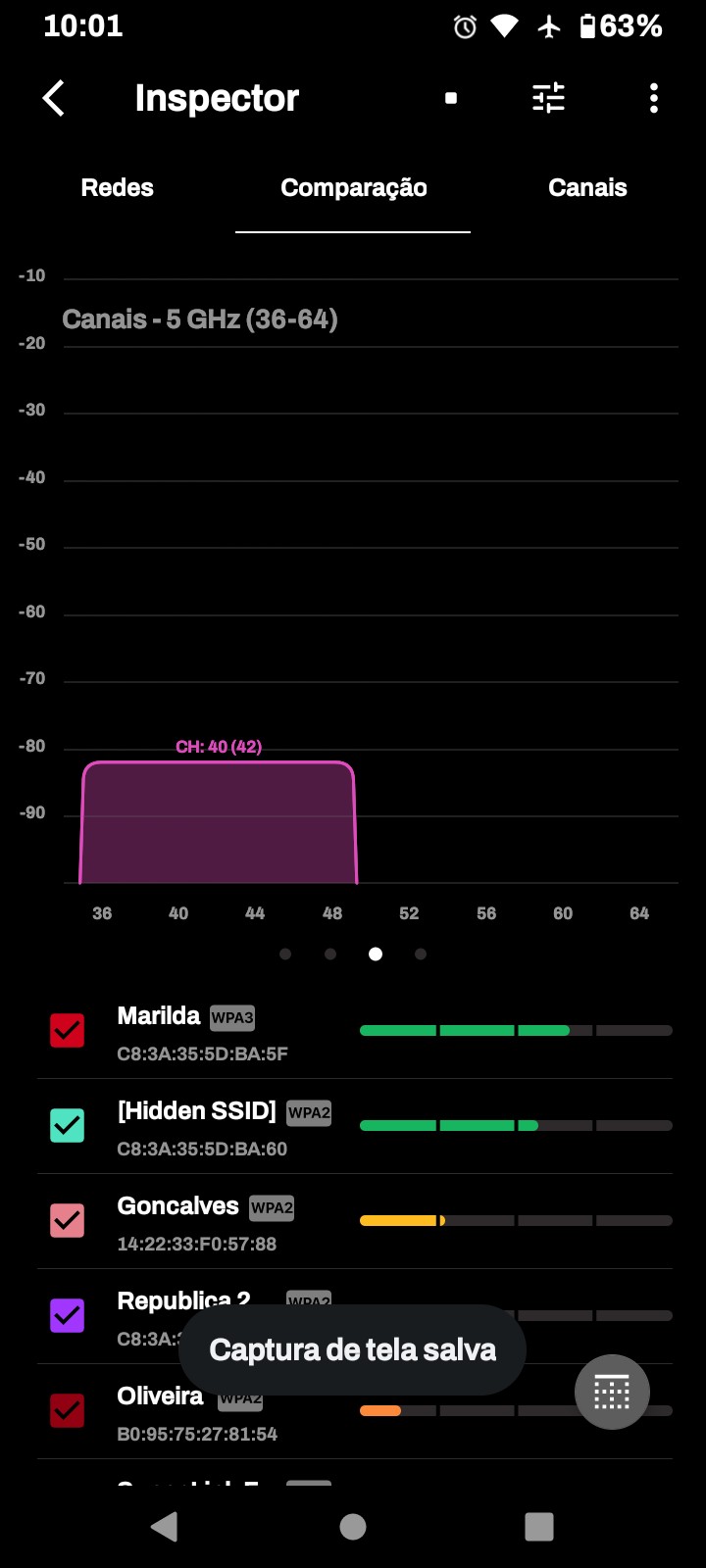Select the Comparação tab
Image resolution: width=706 pixels, height=1568 pixels.
(353, 188)
